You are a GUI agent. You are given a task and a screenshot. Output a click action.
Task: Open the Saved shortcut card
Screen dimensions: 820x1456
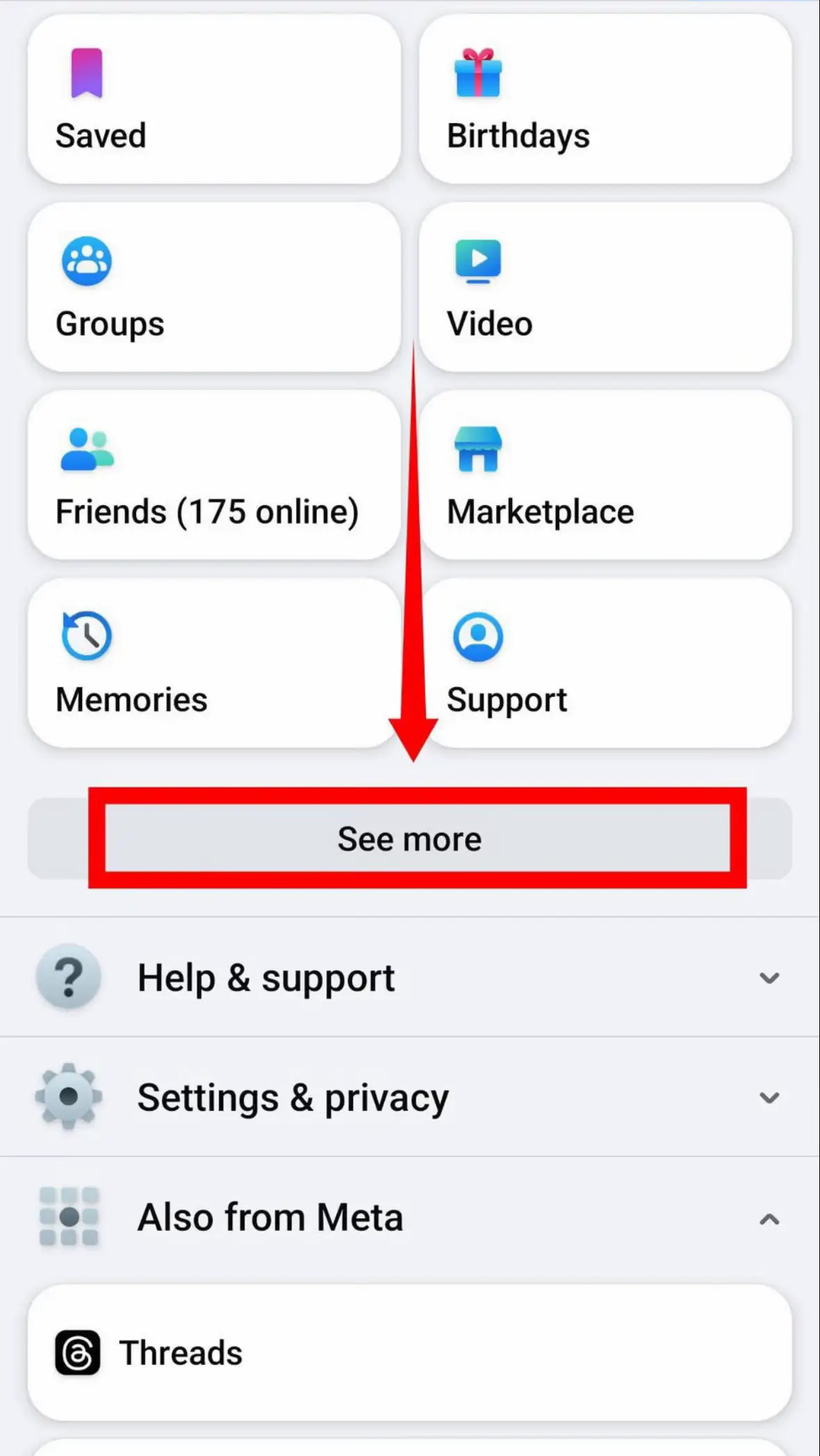(214, 99)
